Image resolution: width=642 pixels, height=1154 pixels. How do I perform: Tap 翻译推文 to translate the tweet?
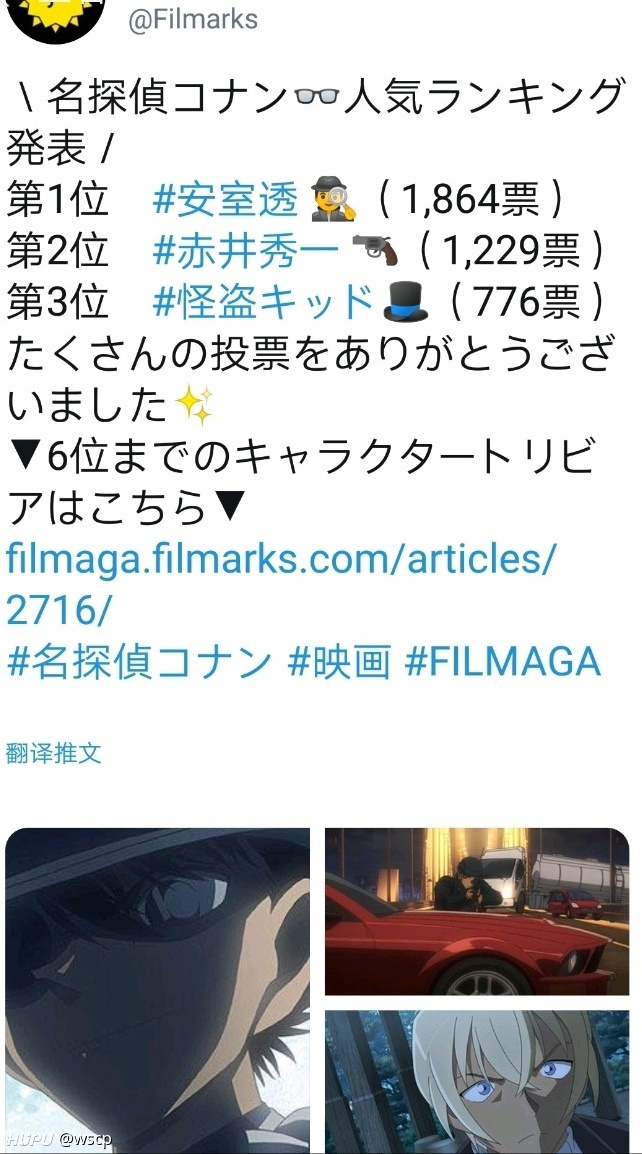(x=54, y=752)
